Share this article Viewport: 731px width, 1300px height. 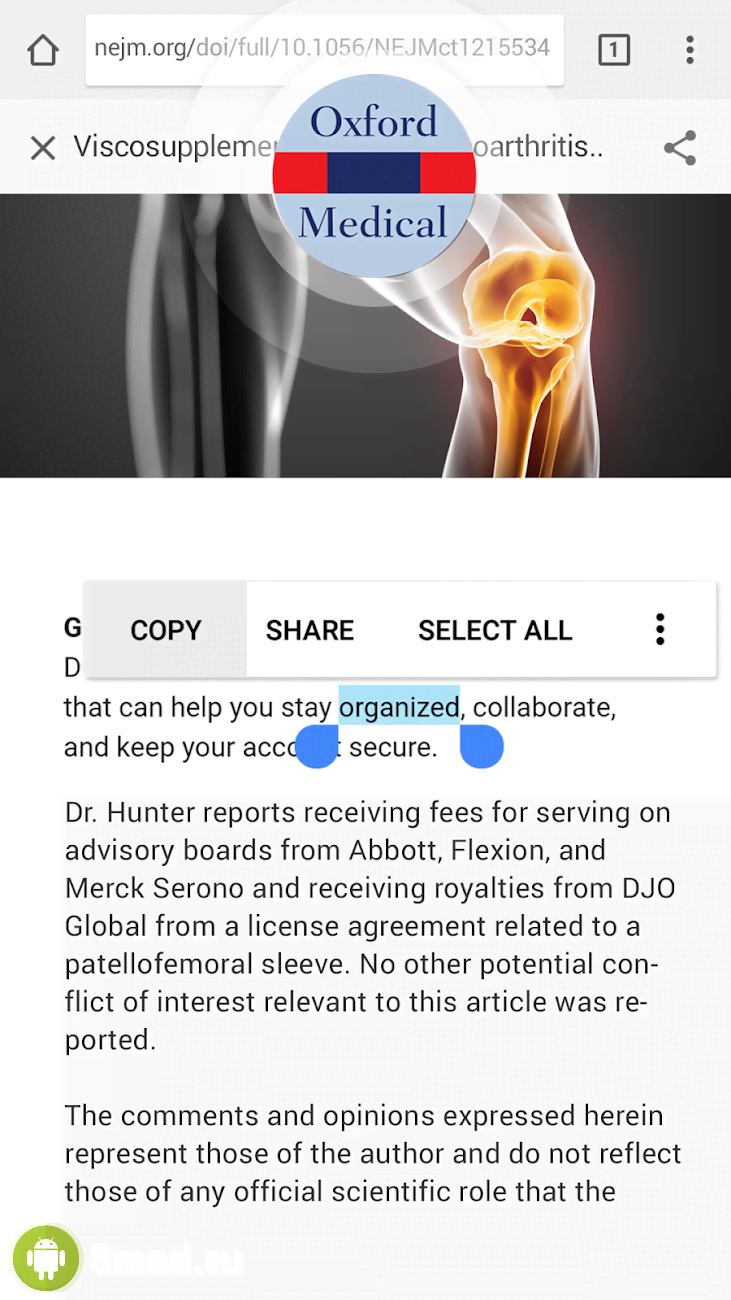click(x=680, y=149)
